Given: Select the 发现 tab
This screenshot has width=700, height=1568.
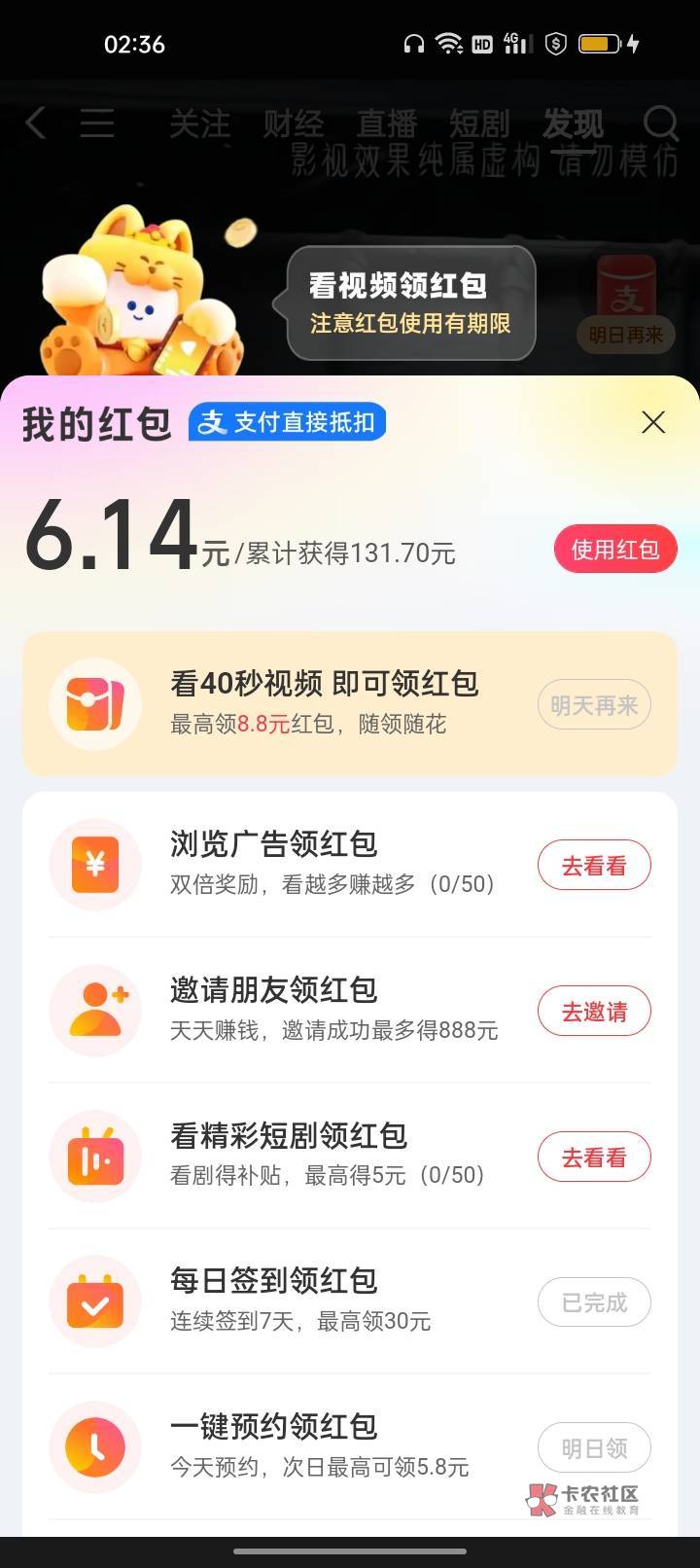Looking at the screenshot, I should point(573,125).
